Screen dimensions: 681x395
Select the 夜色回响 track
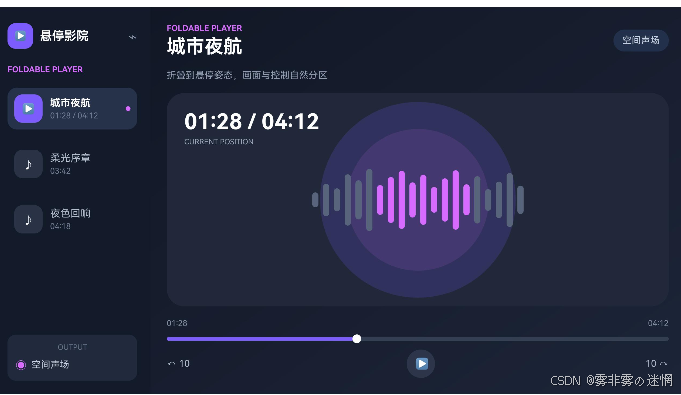click(x=72, y=219)
